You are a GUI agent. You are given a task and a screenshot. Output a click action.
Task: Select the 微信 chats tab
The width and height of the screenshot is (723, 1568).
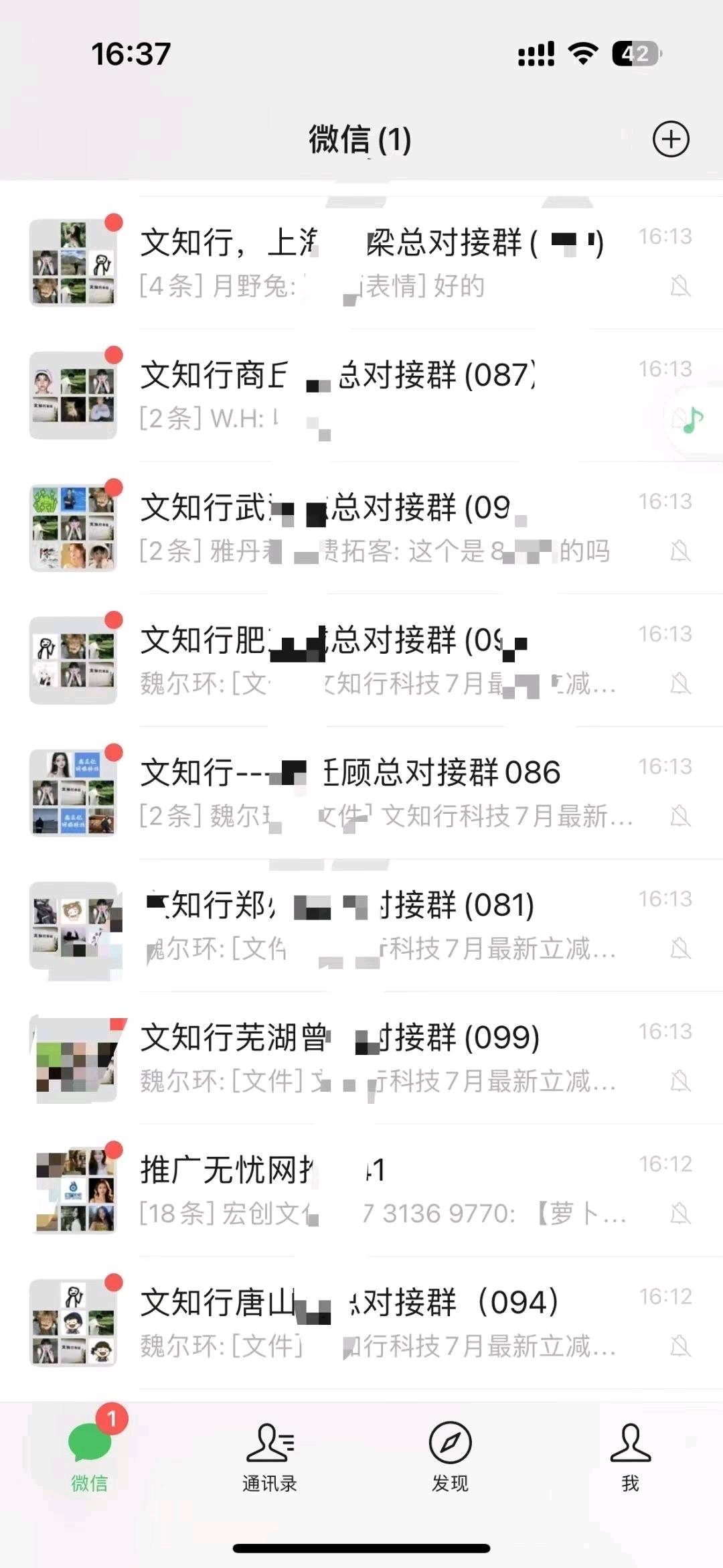[x=90, y=1455]
